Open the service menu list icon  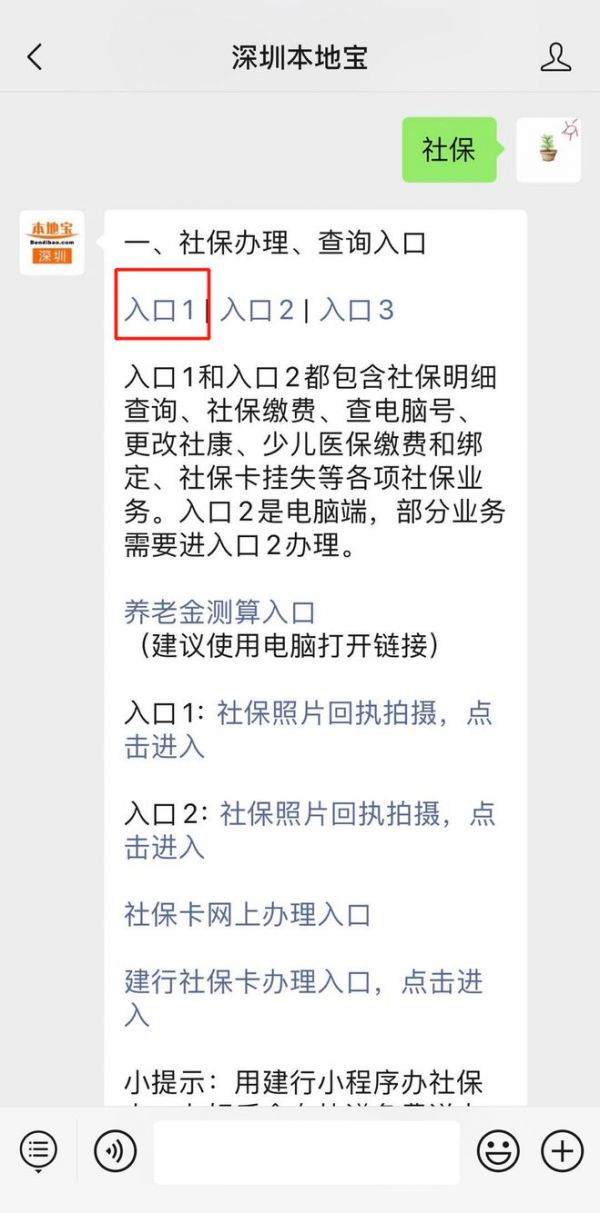click(x=38, y=1152)
